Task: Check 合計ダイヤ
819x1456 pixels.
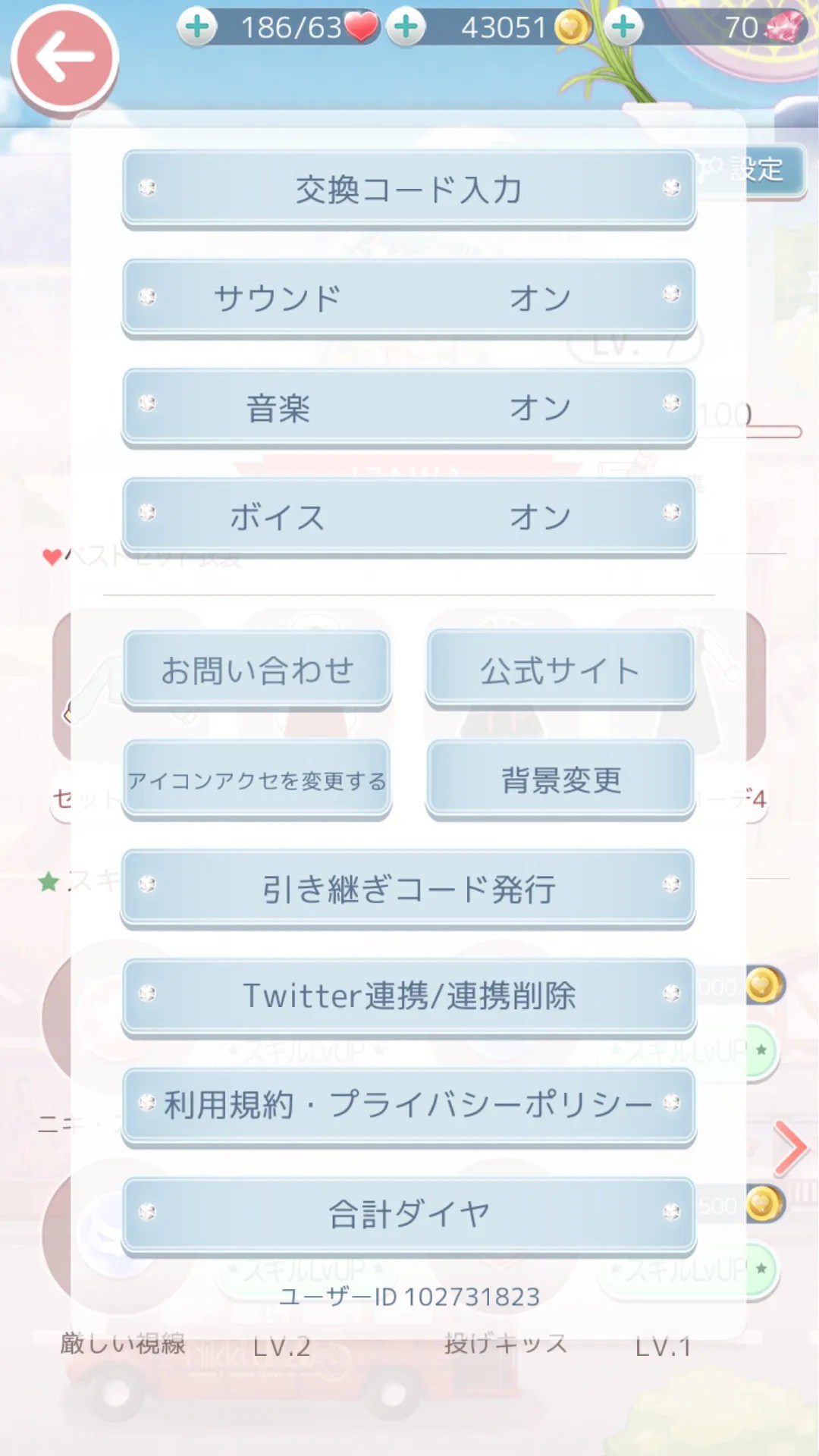Action: tap(409, 1214)
